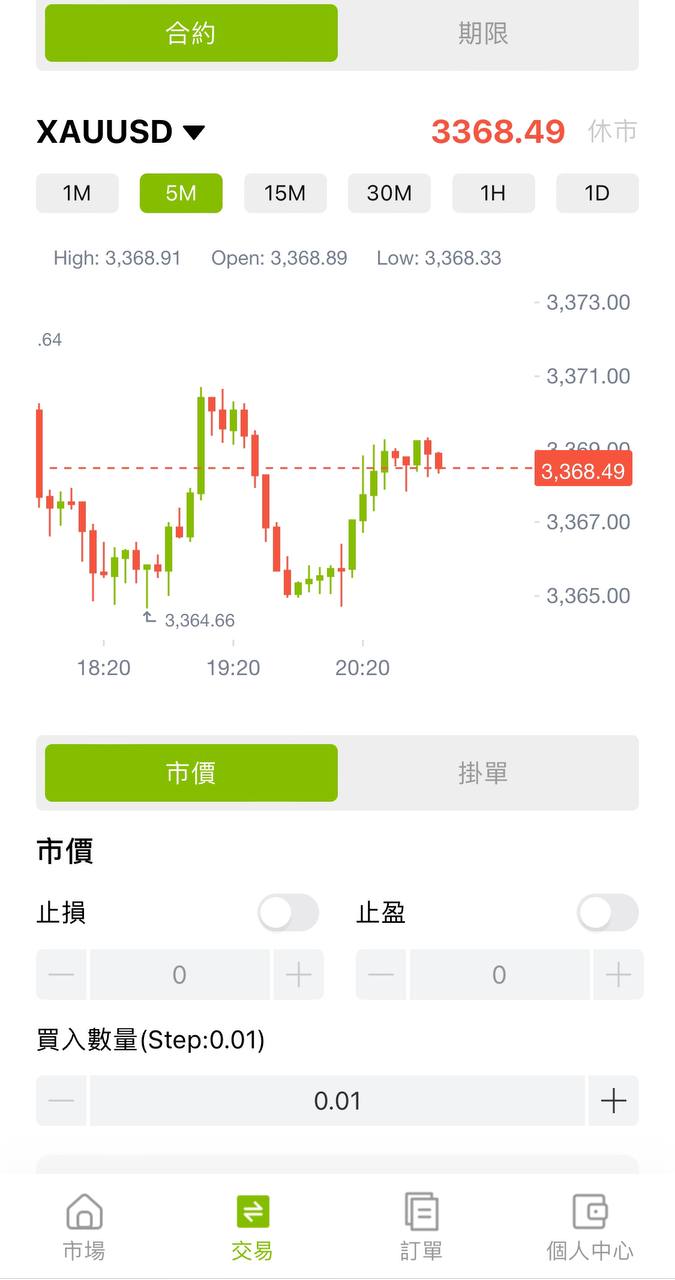The image size is (675, 1280).
Task: Select the 1M chart interval
Action: point(77,193)
